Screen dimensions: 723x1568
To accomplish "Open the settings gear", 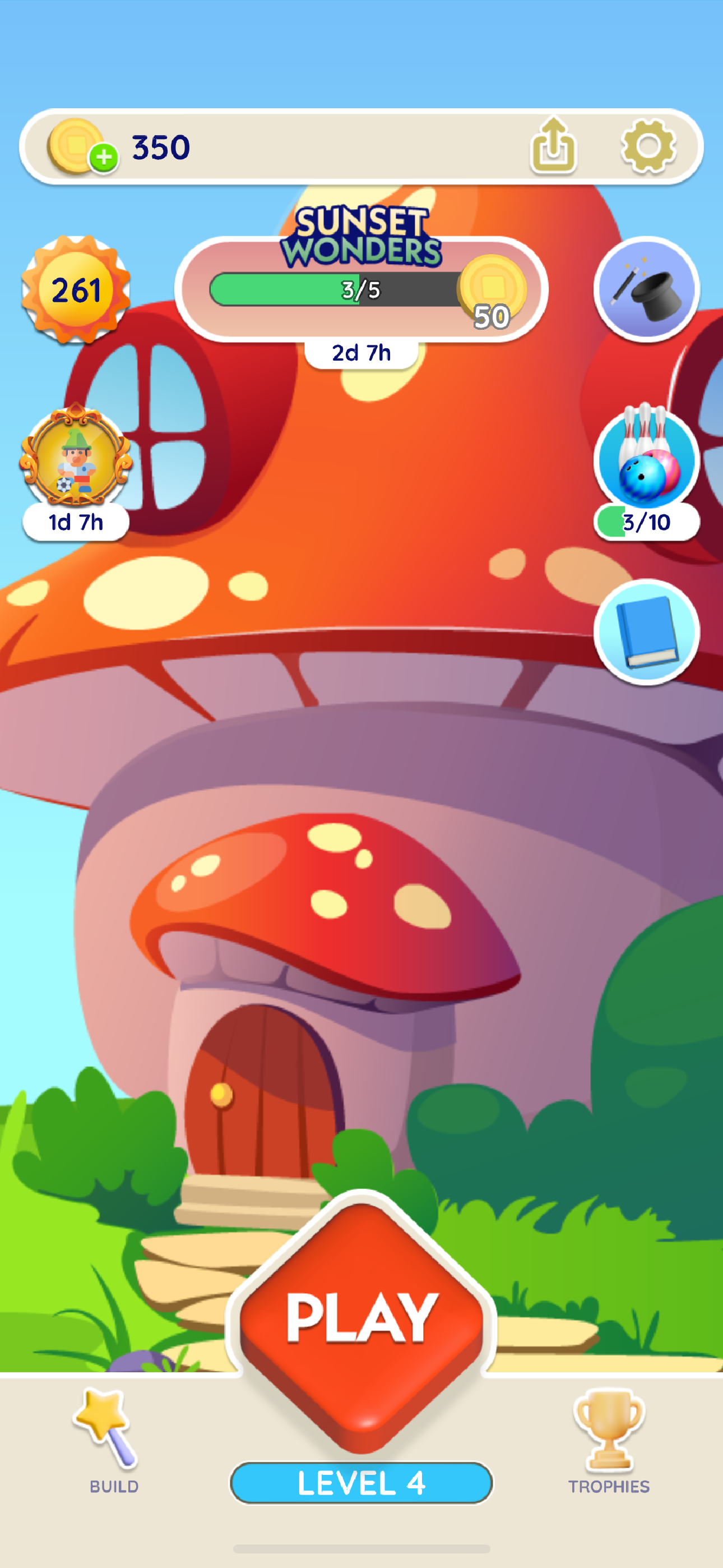I will tap(648, 146).
